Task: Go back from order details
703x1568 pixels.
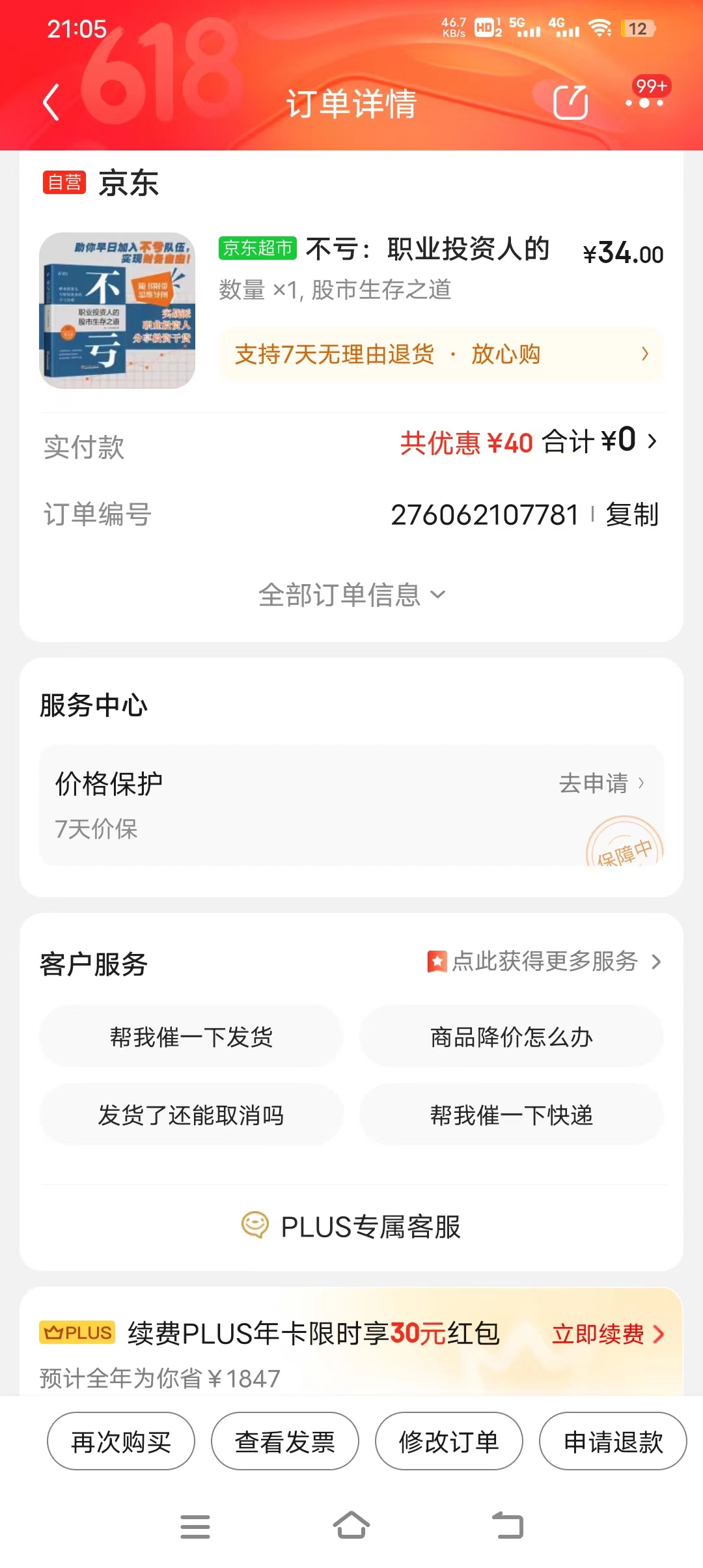Action: coord(51,103)
